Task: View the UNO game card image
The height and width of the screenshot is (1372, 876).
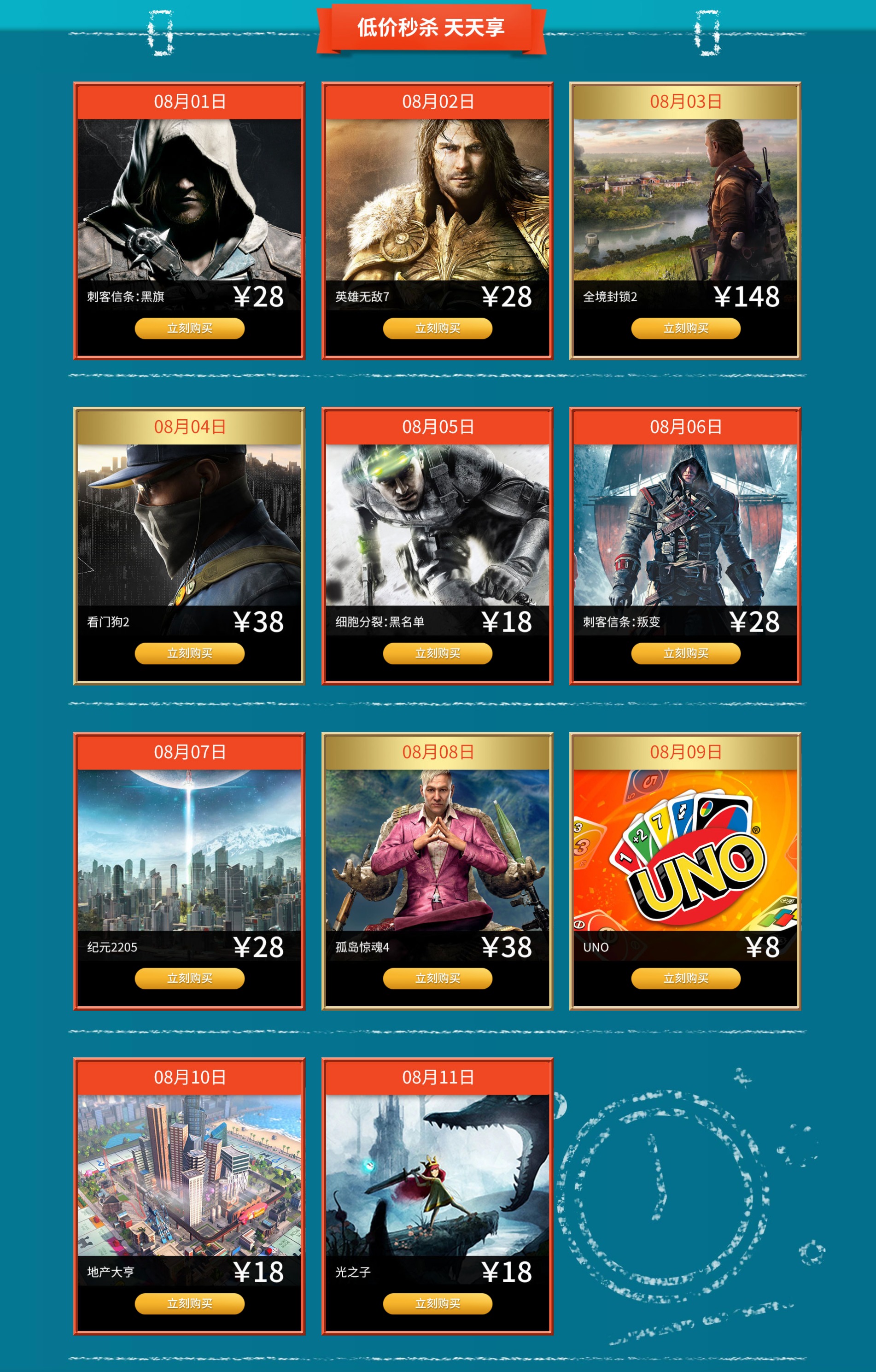Action: [685, 850]
